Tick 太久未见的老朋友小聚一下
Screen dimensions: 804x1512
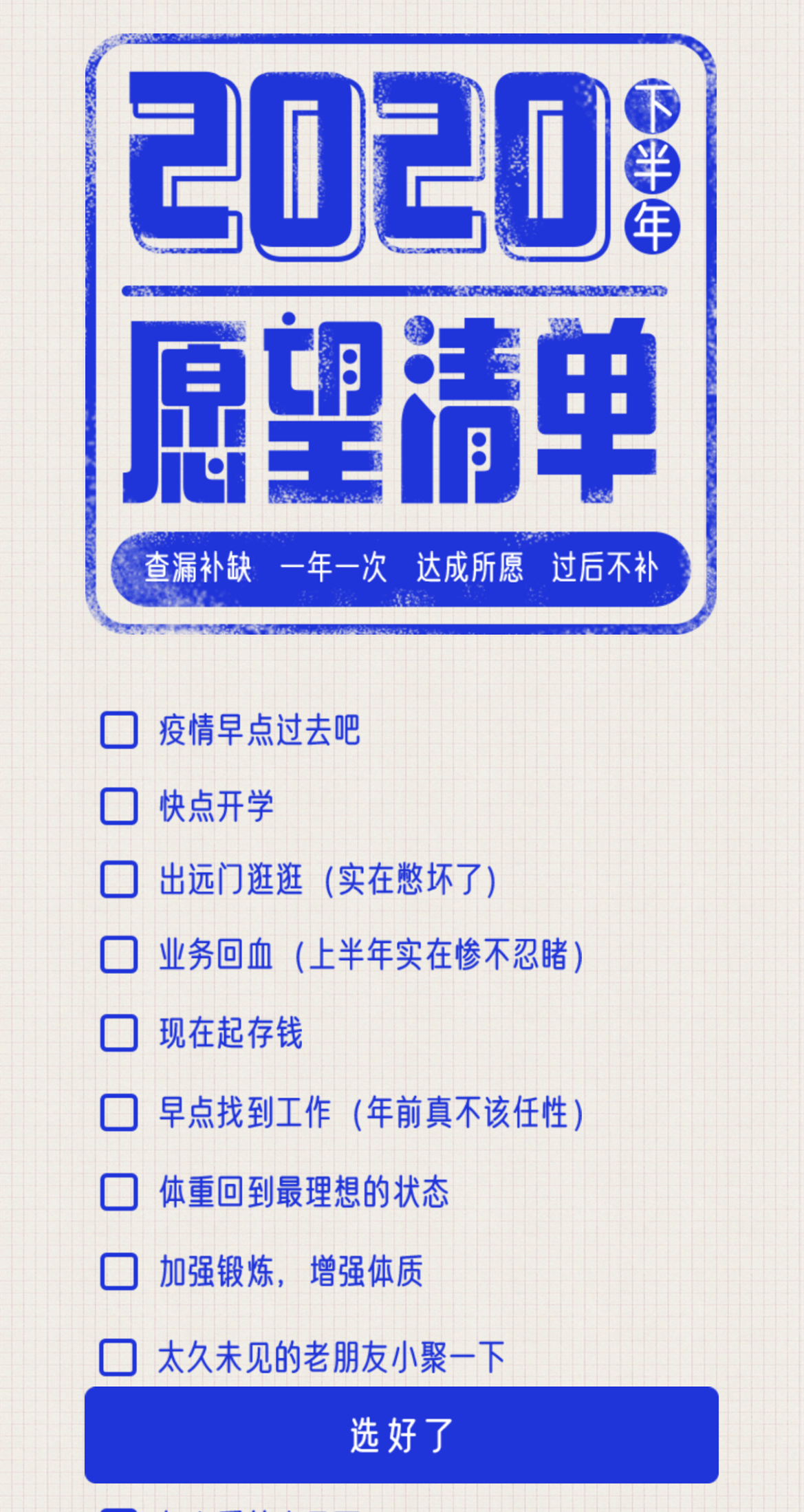point(118,1357)
